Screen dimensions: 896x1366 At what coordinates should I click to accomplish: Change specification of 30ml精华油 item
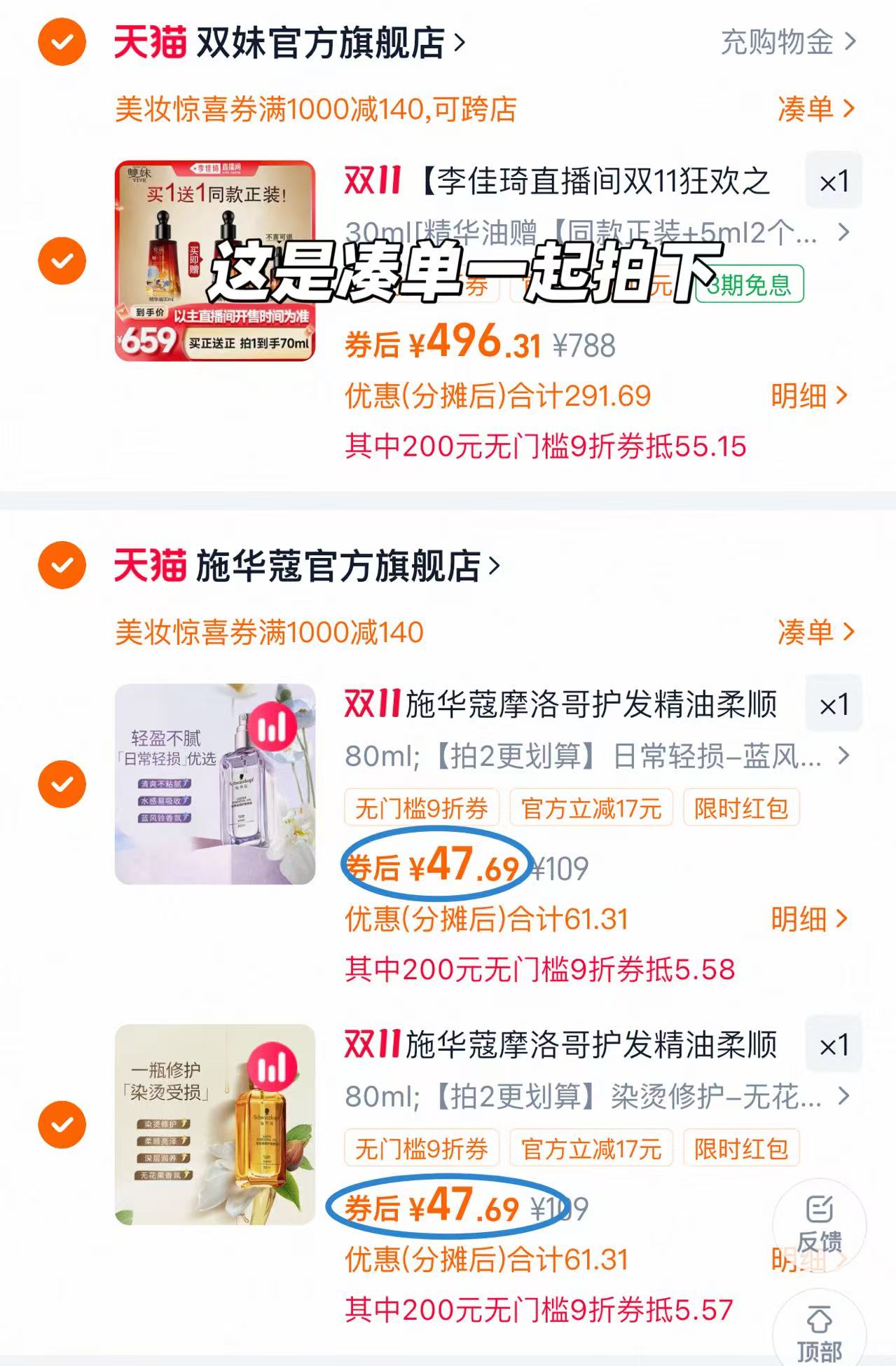[x=595, y=232]
